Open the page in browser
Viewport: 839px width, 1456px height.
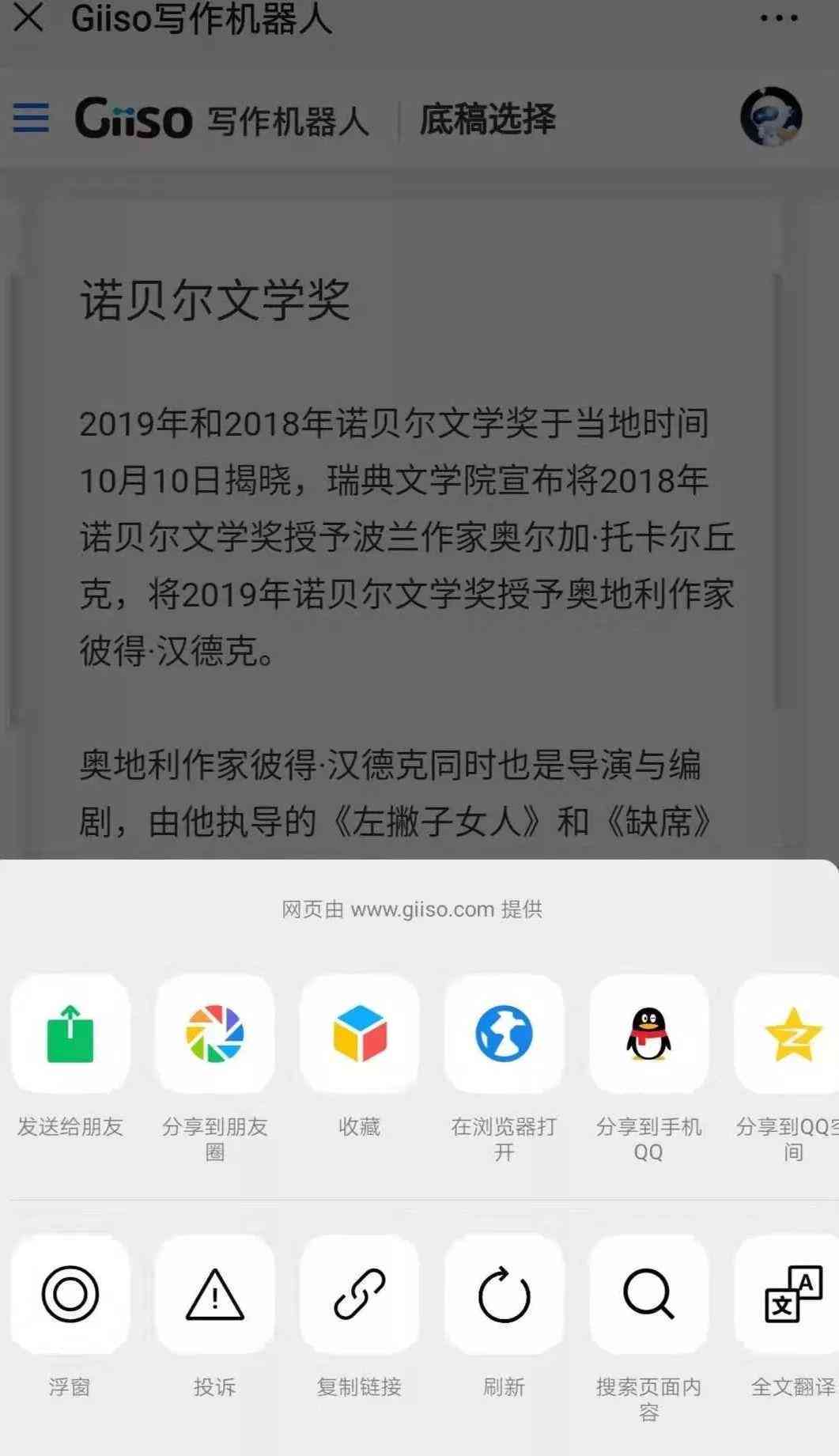coord(505,1034)
